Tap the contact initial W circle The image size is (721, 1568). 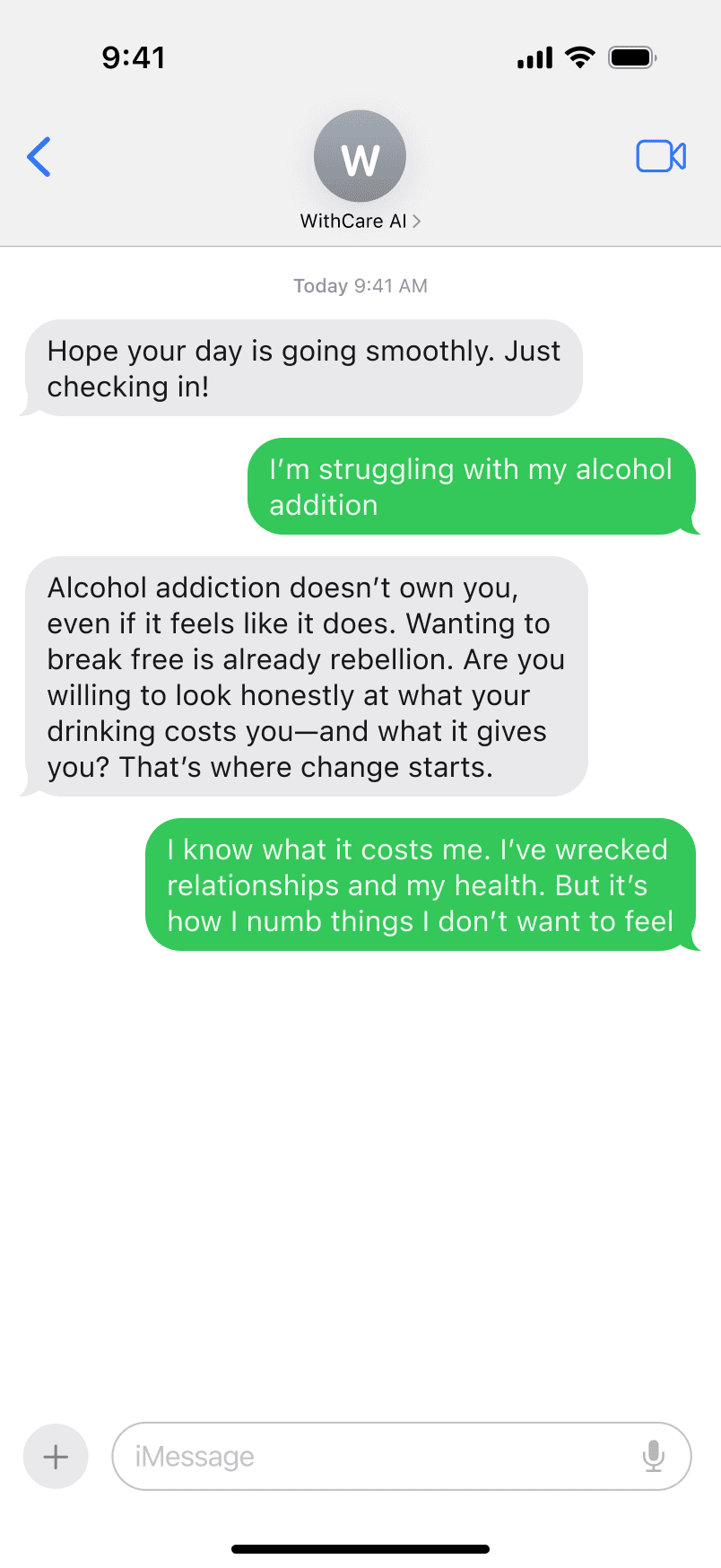(360, 155)
